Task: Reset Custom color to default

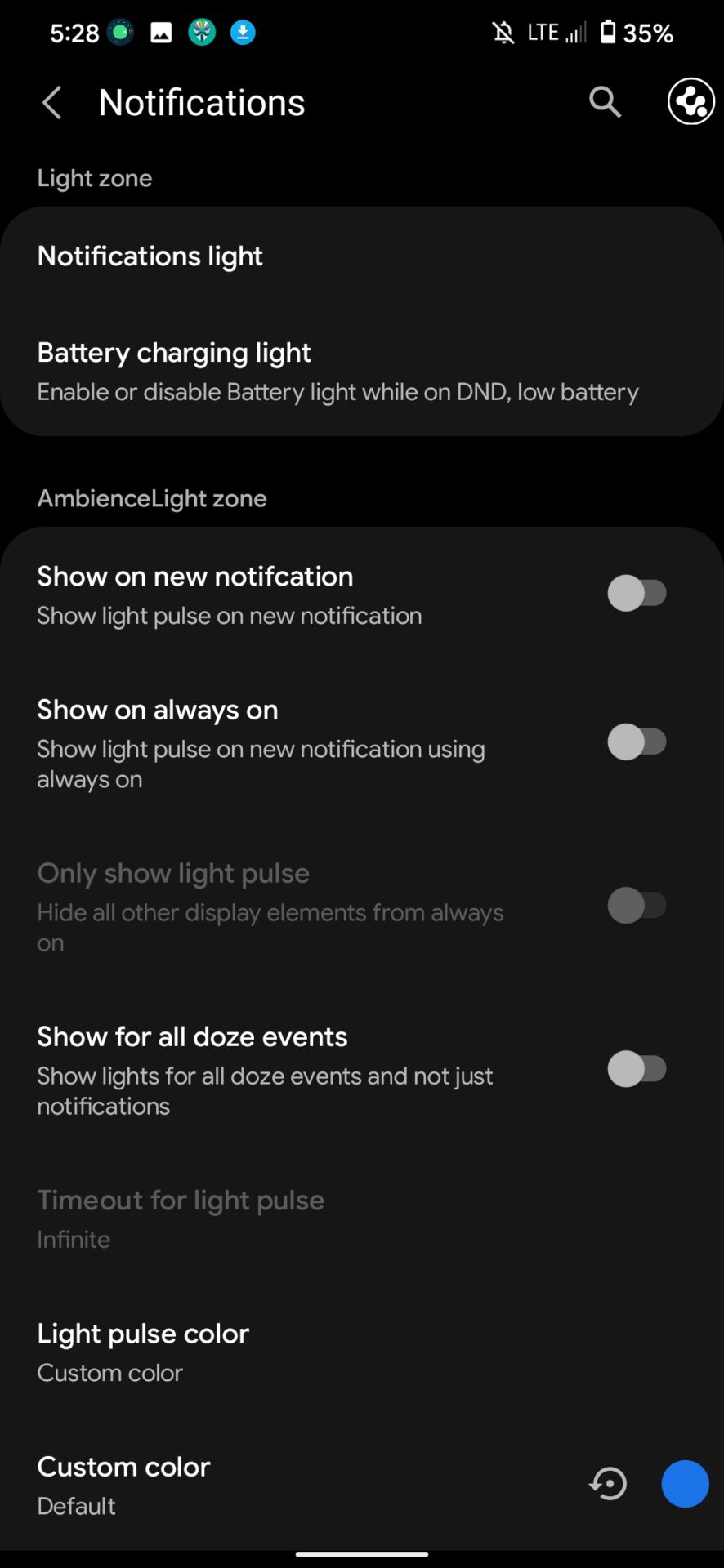Action: coord(609,1484)
